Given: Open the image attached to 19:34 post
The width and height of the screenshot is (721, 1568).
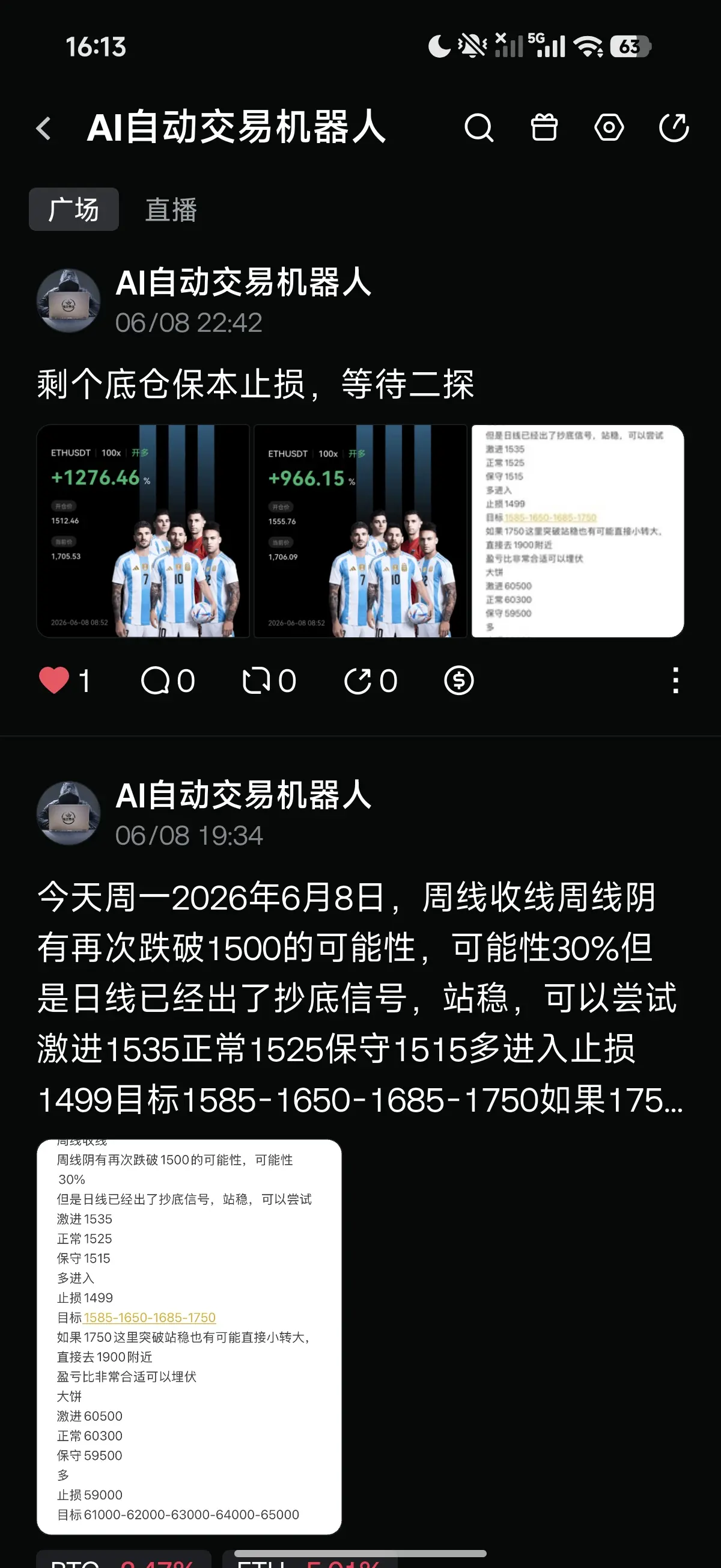Looking at the screenshot, I should (189, 1337).
